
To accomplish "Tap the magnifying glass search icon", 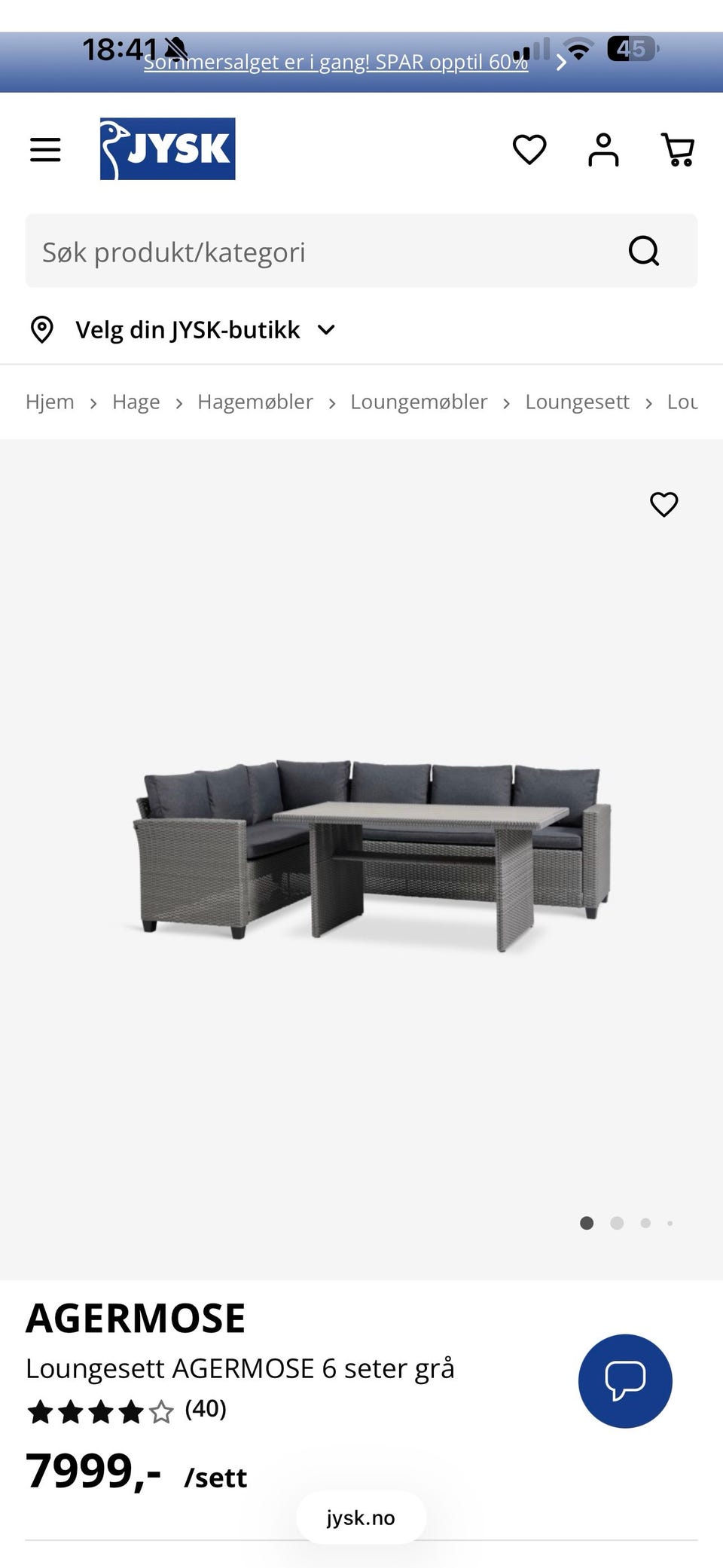I will coord(644,251).
